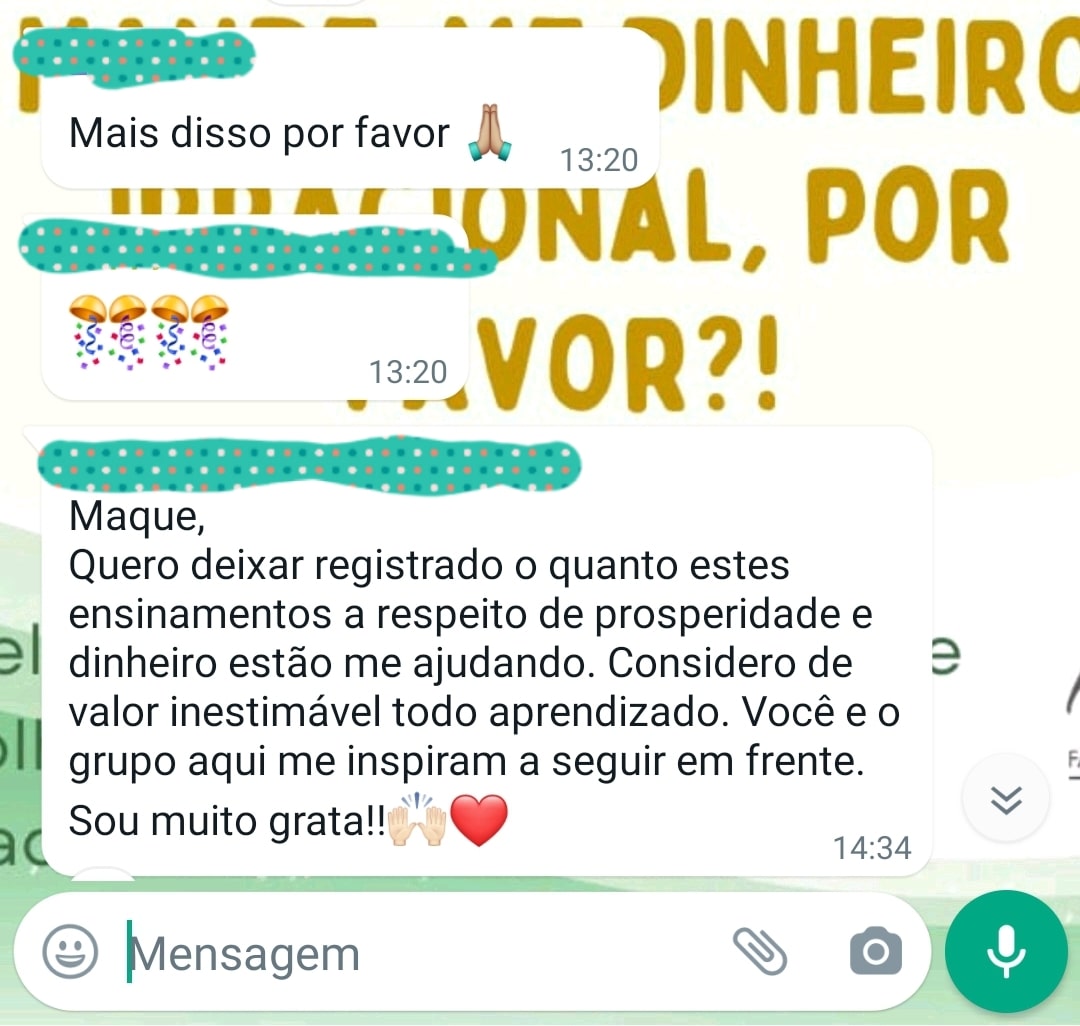Open the camera from the message bar
The image size is (1080, 1026).
tap(875, 951)
